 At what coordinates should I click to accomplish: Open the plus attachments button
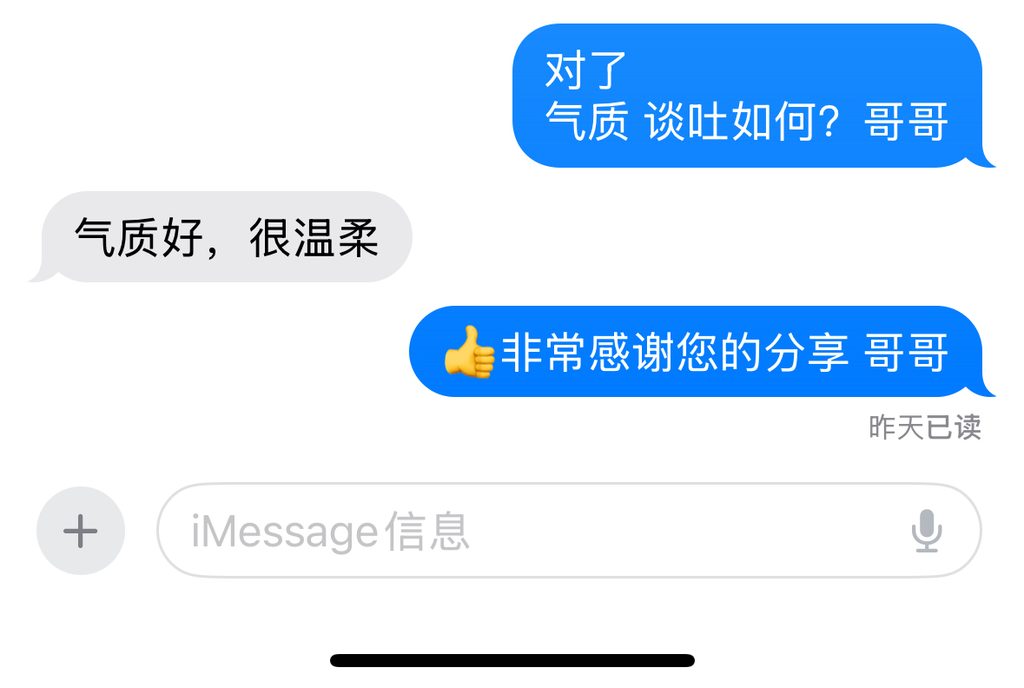pos(80,531)
